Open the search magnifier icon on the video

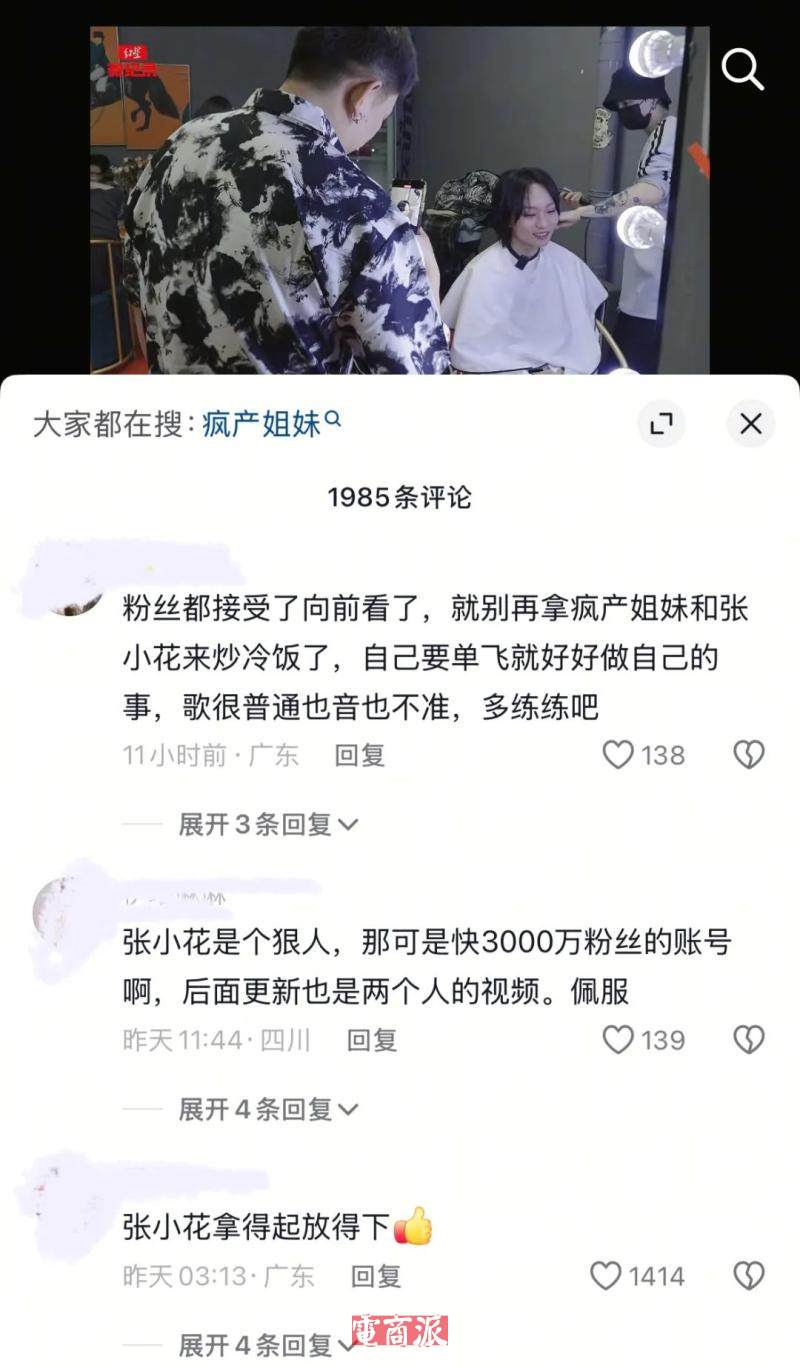coord(742,69)
